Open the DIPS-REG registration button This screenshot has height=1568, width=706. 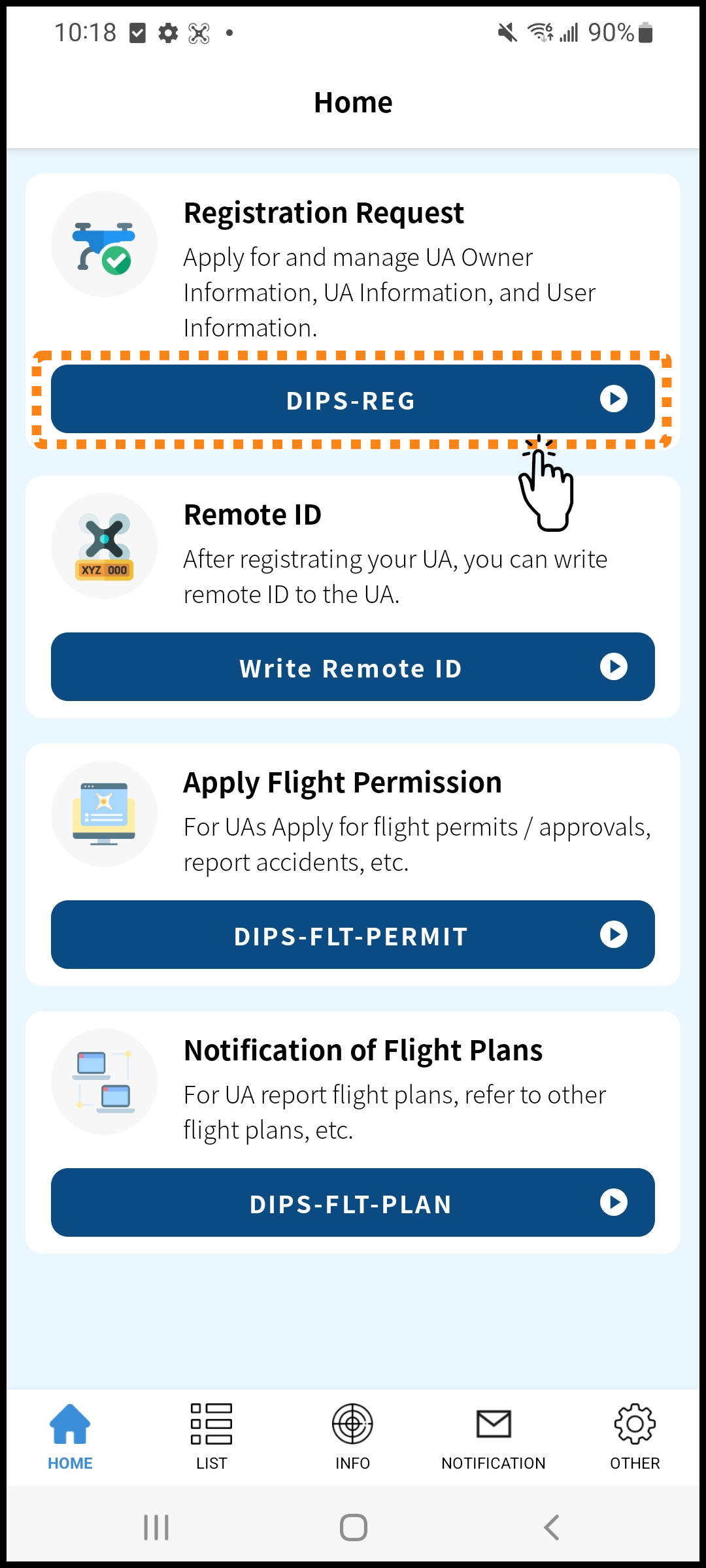353,399
